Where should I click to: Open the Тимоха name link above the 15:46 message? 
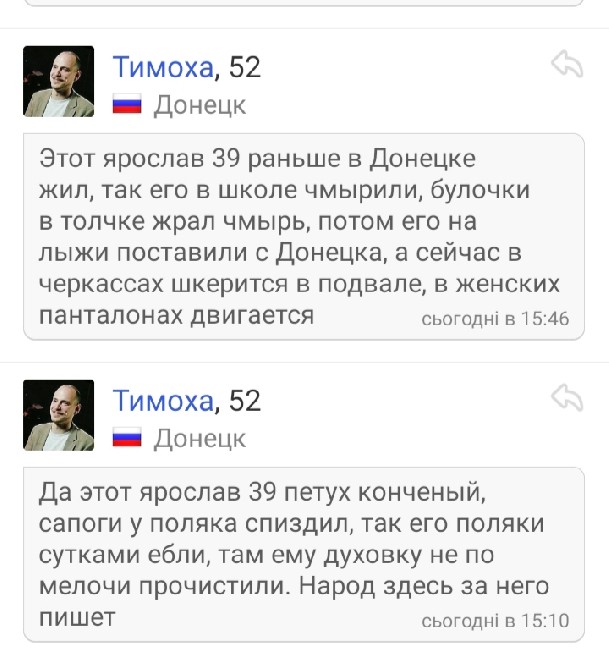163,67
